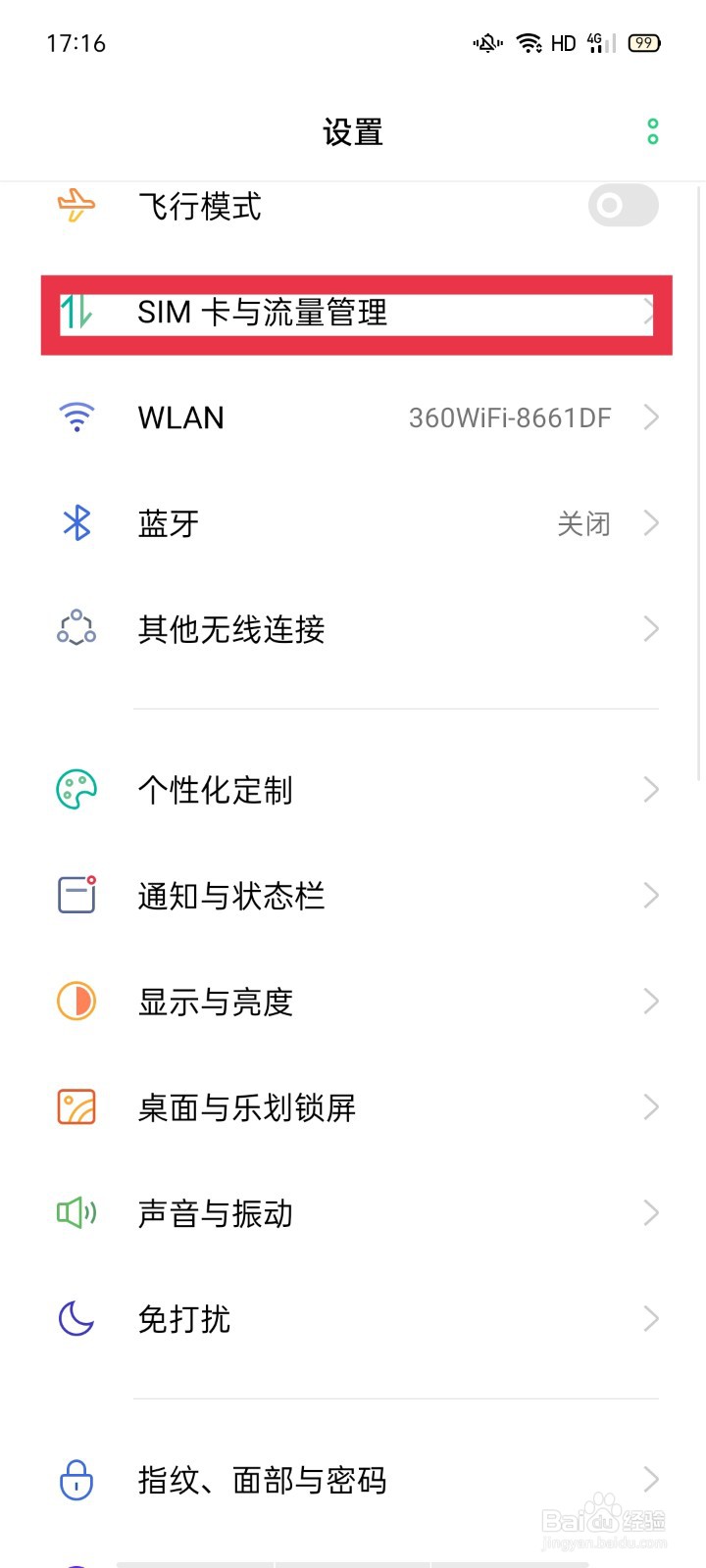Viewport: 706px width, 1568px height.
Task: Open the WLAN settings row
Action: (x=353, y=418)
